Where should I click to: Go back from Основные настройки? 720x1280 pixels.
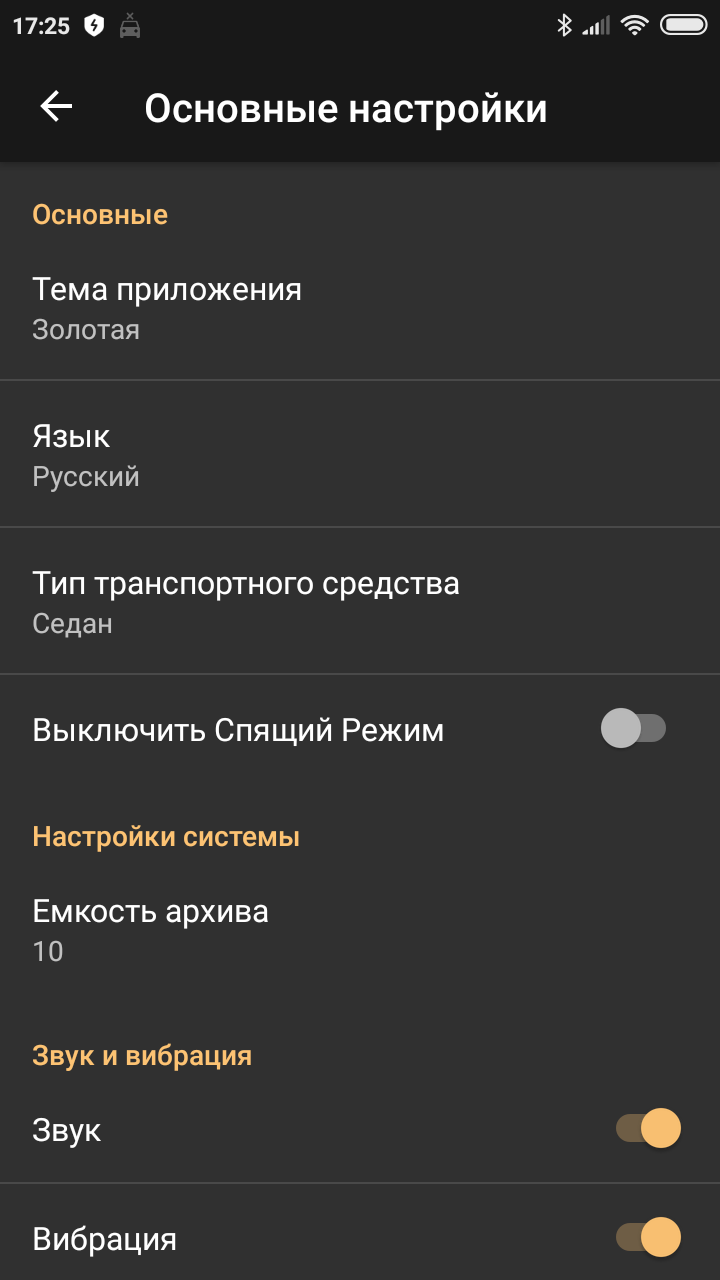pos(57,107)
